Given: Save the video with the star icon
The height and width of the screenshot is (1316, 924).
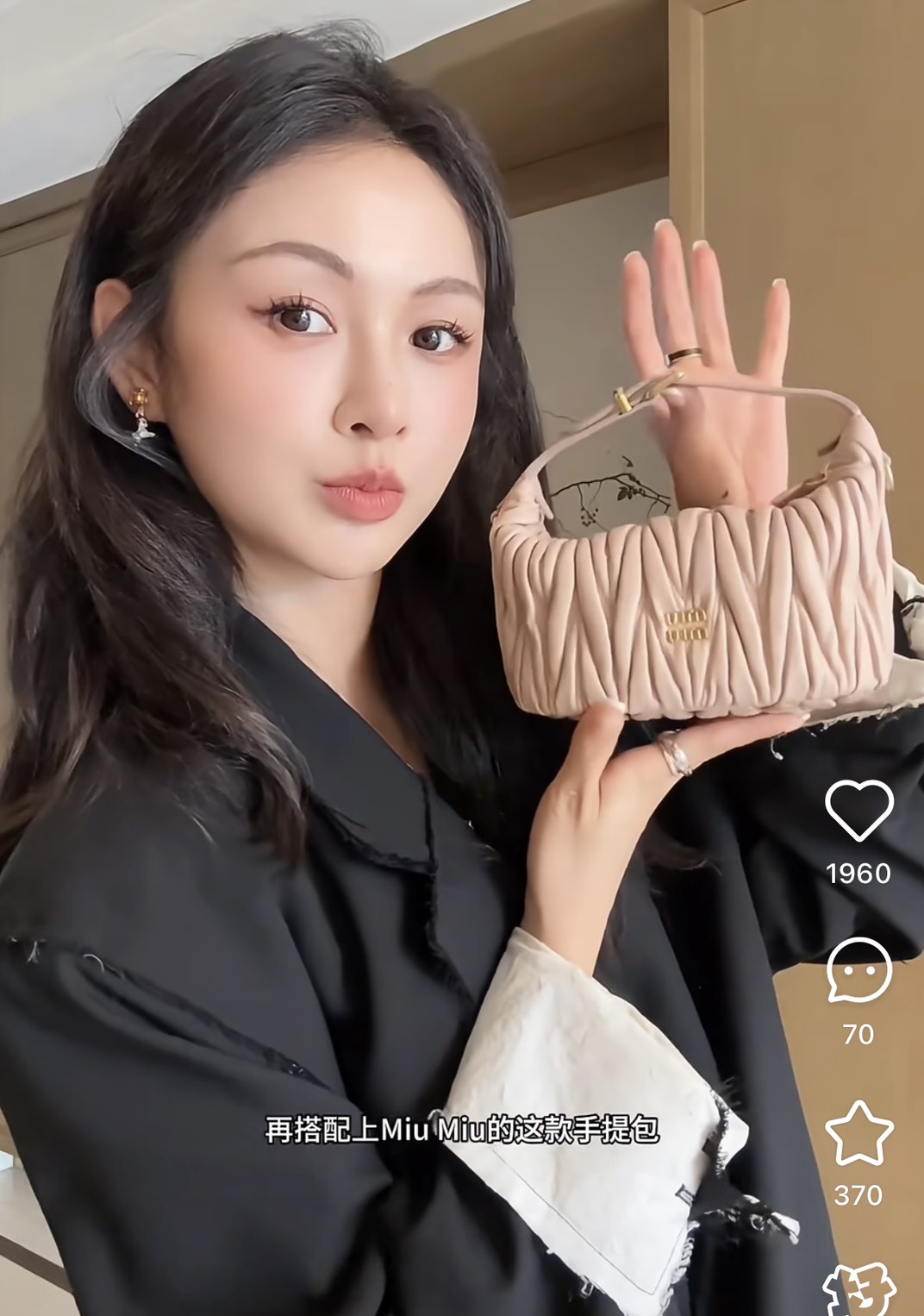Looking at the screenshot, I should (858, 1132).
